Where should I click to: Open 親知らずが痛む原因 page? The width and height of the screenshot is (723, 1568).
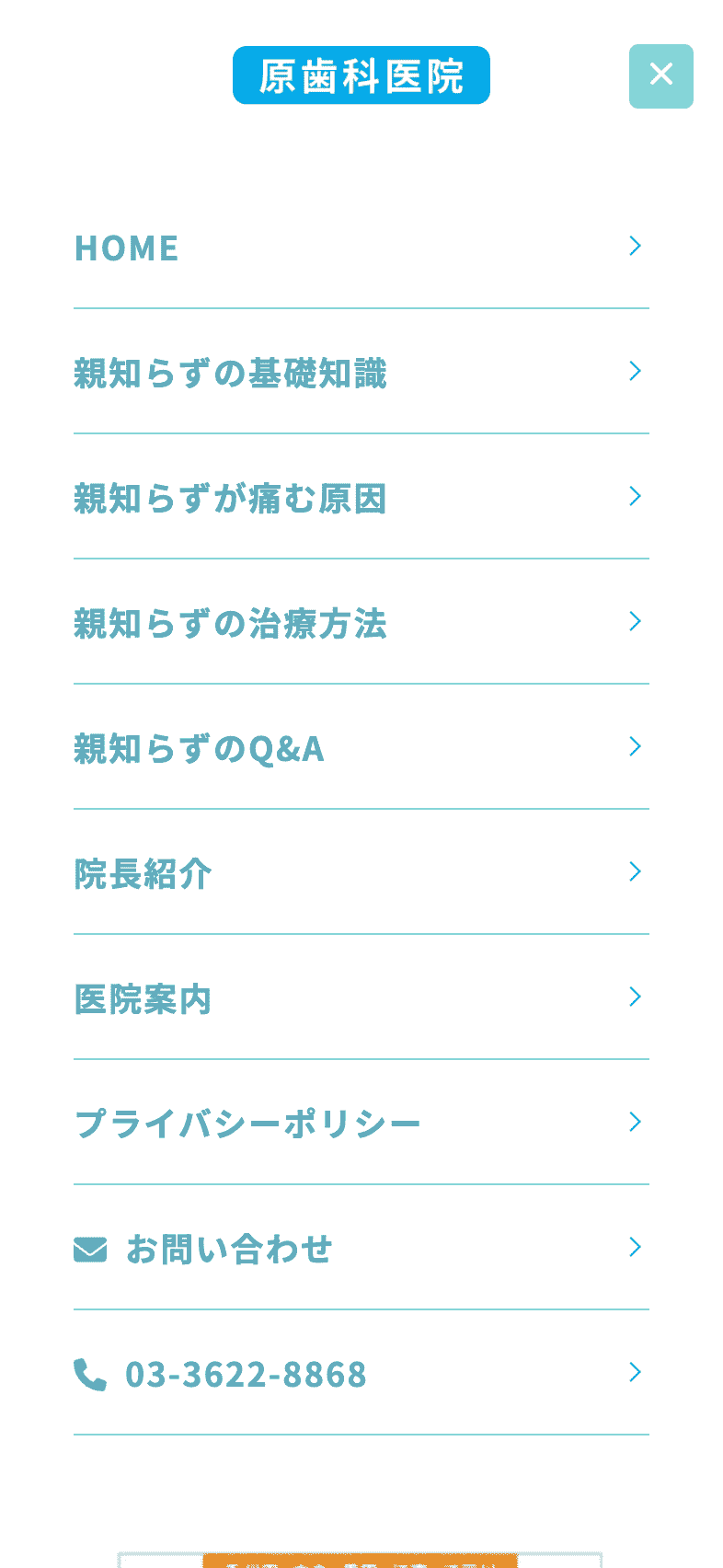click(x=230, y=498)
